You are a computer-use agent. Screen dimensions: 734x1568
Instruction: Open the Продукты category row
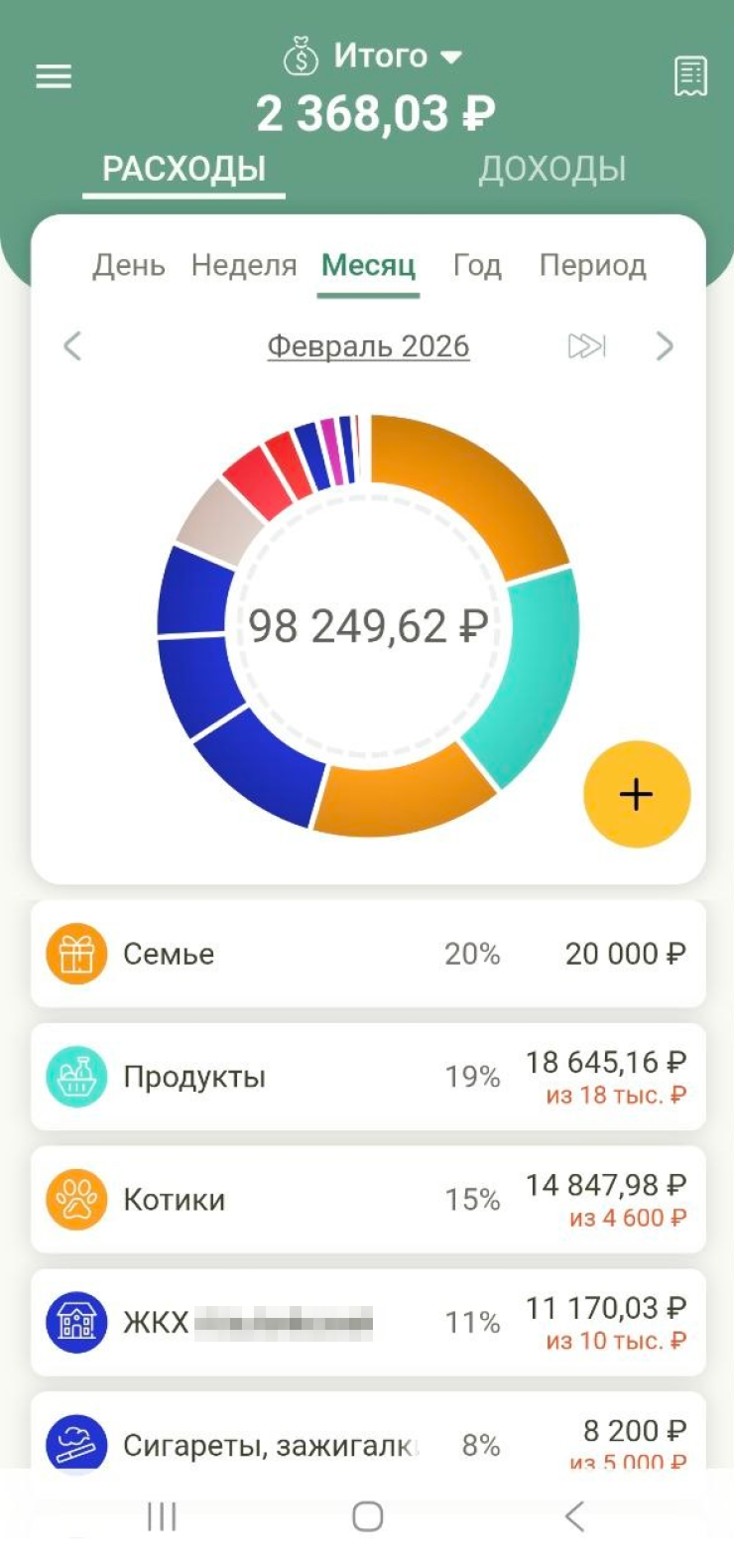point(368,1077)
